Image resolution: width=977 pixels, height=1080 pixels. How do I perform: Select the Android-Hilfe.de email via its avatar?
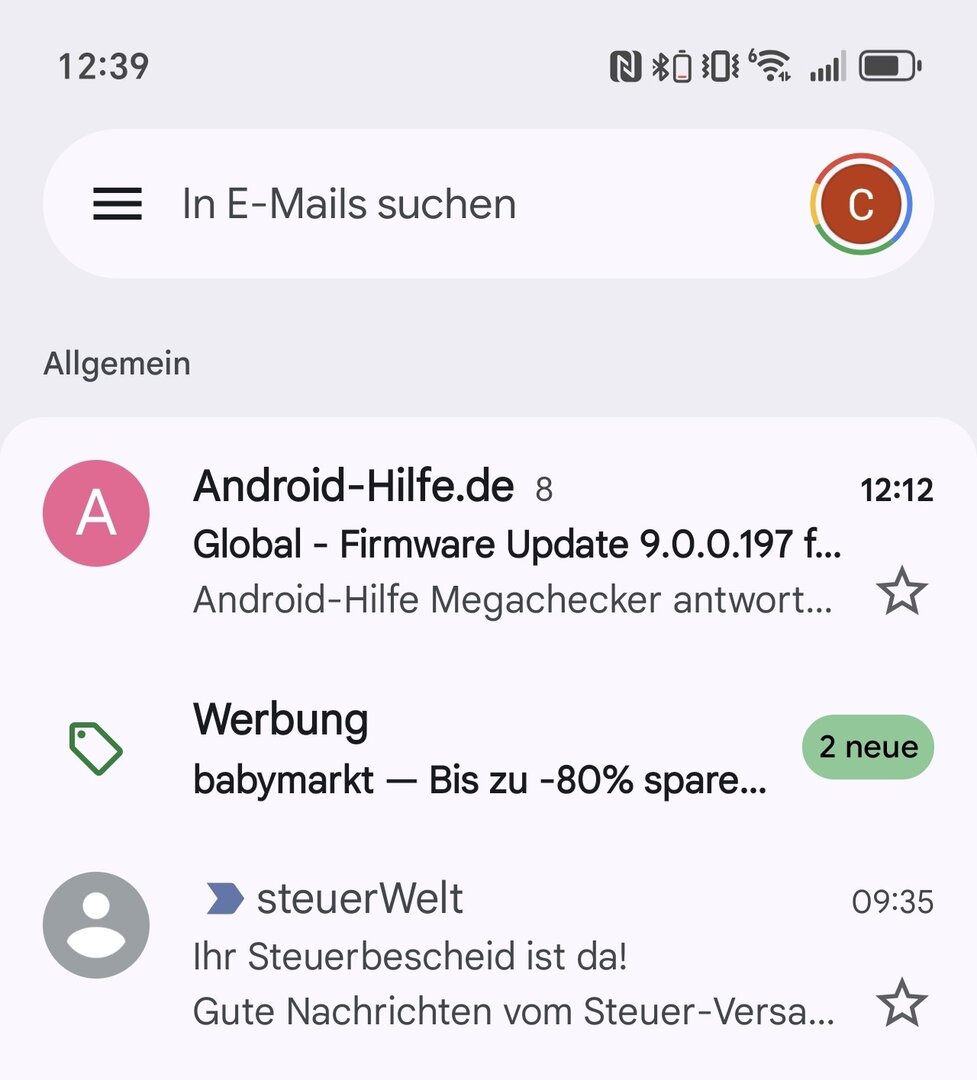pos(96,513)
